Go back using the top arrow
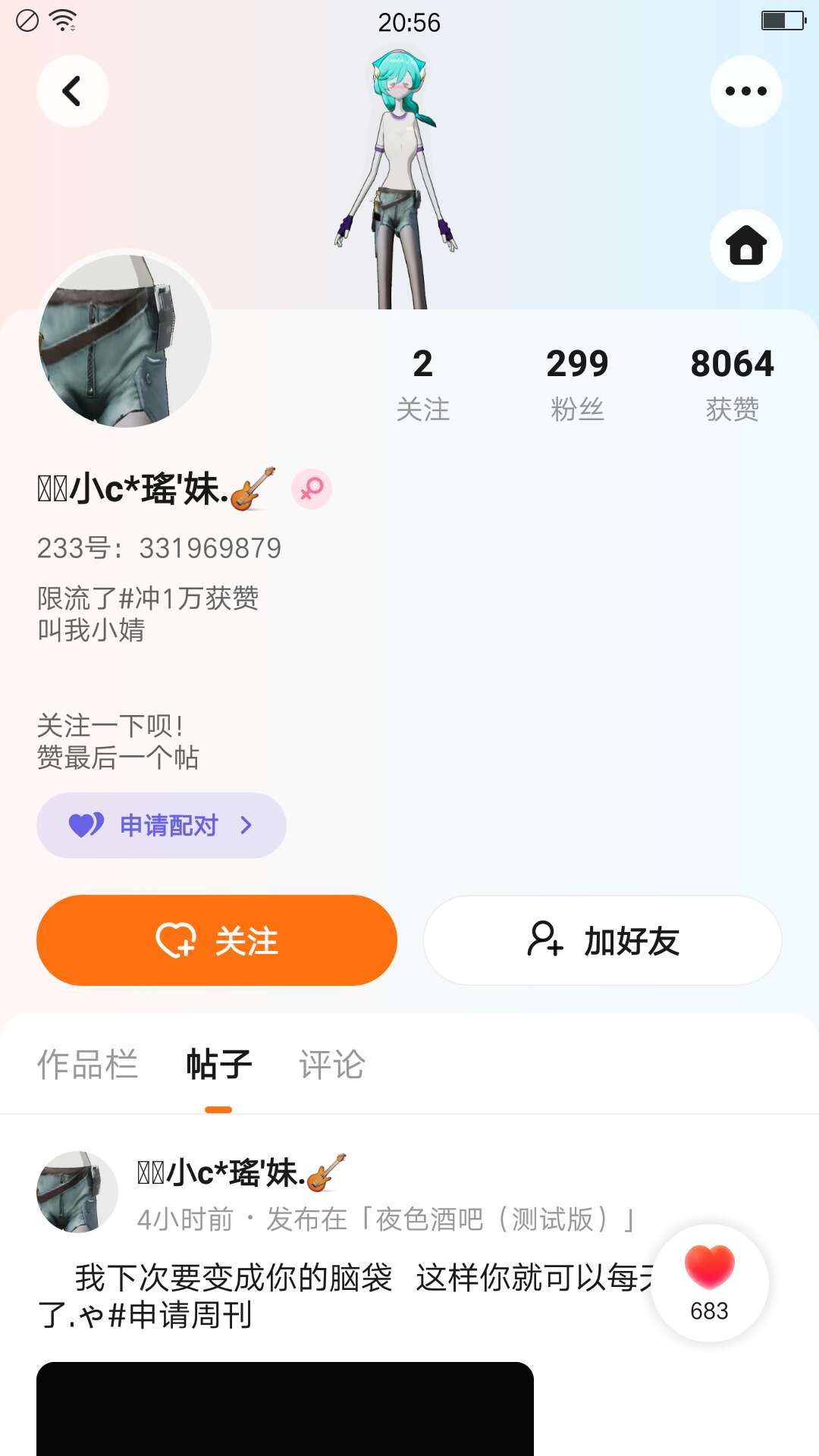819x1456 pixels. click(x=72, y=91)
